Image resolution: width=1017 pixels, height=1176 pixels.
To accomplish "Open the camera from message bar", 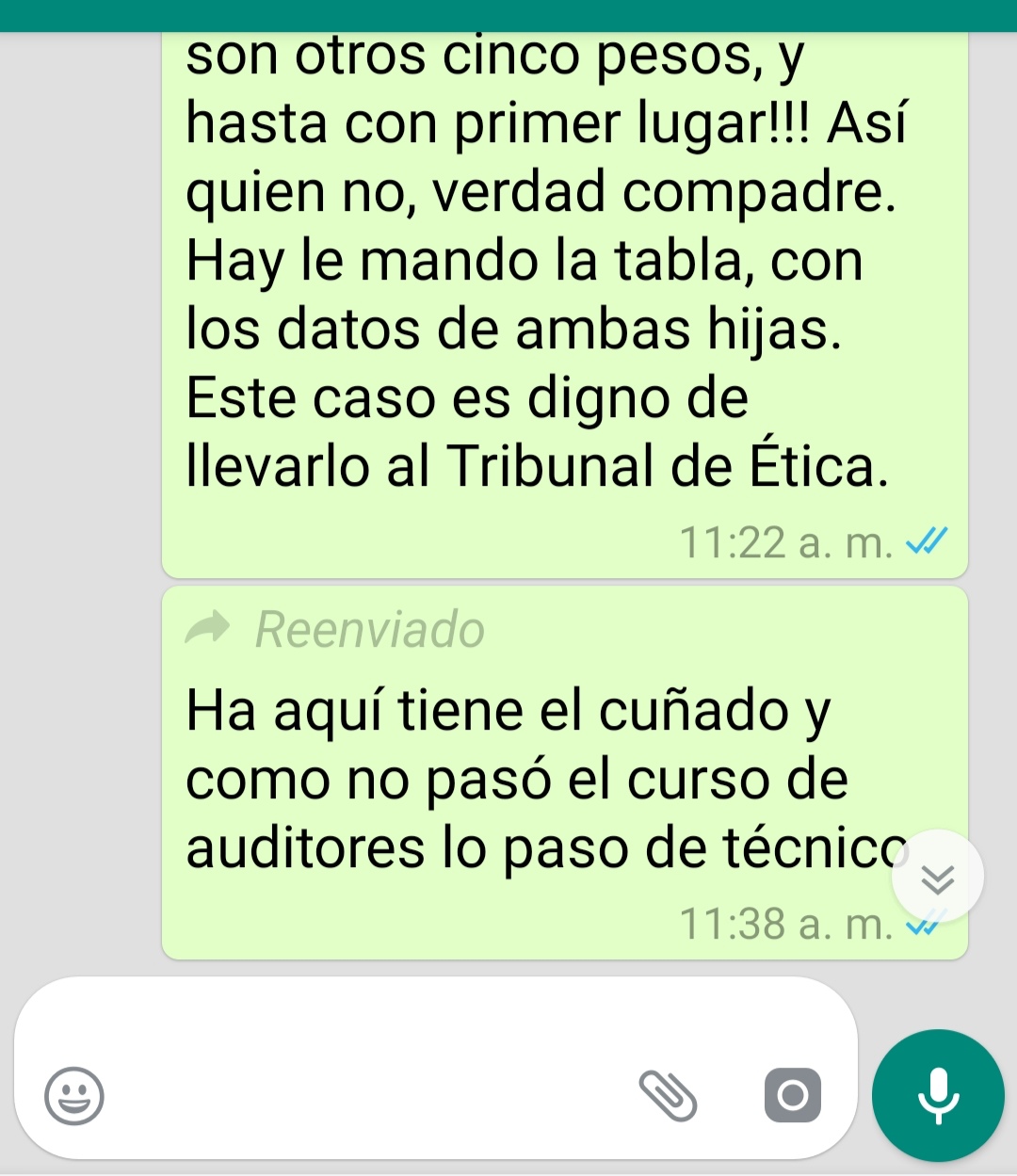I will point(792,1095).
